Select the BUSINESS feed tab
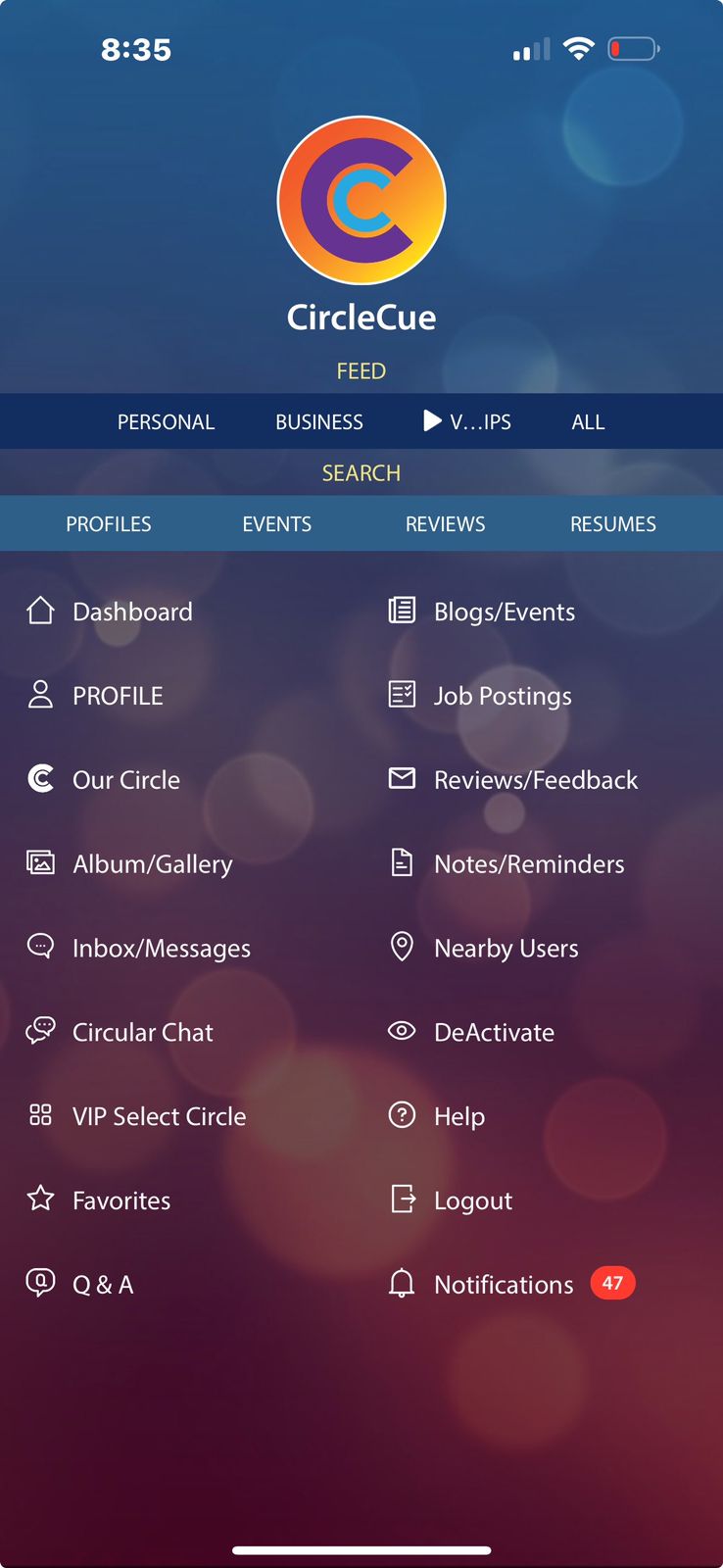 (x=319, y=422)
